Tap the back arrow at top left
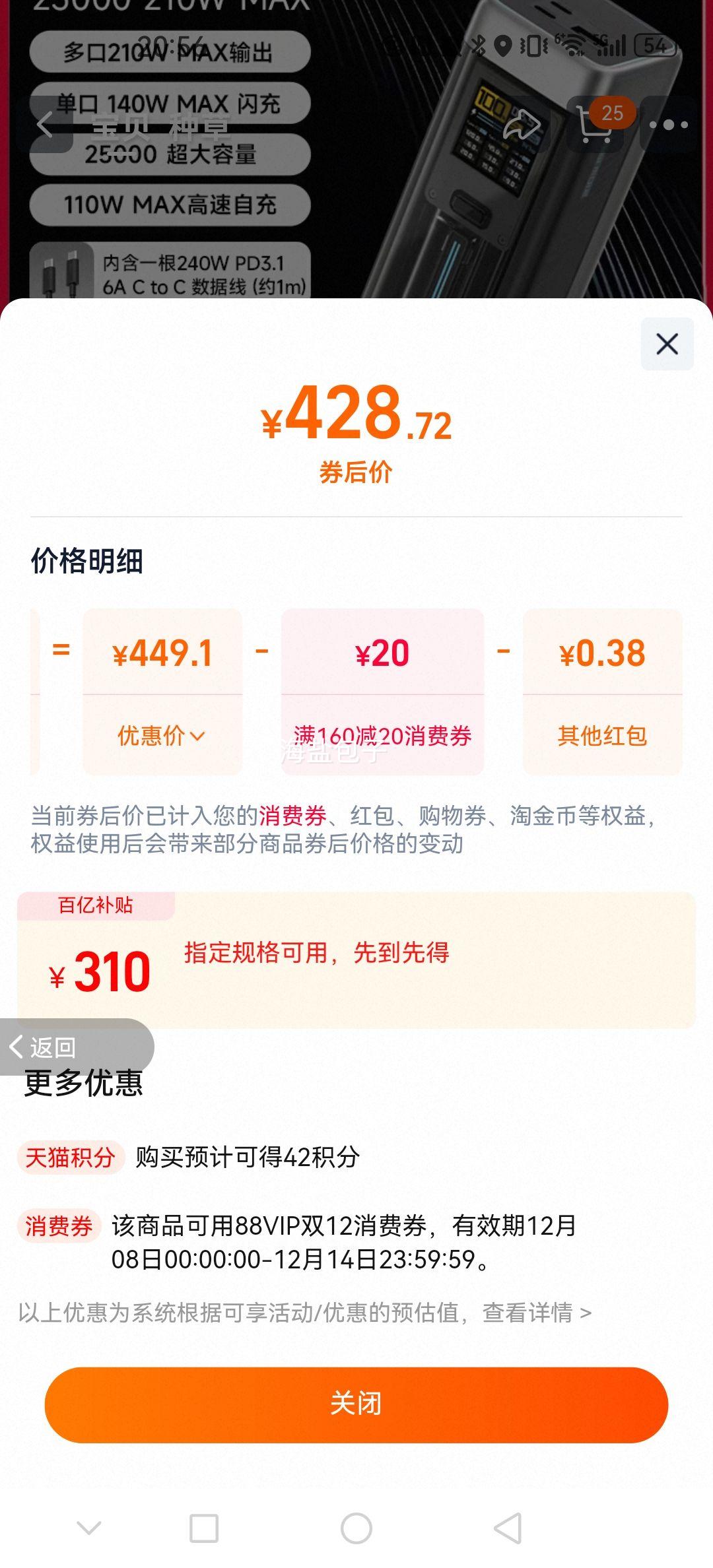713x1568 pixels. [x=45, y=125]
